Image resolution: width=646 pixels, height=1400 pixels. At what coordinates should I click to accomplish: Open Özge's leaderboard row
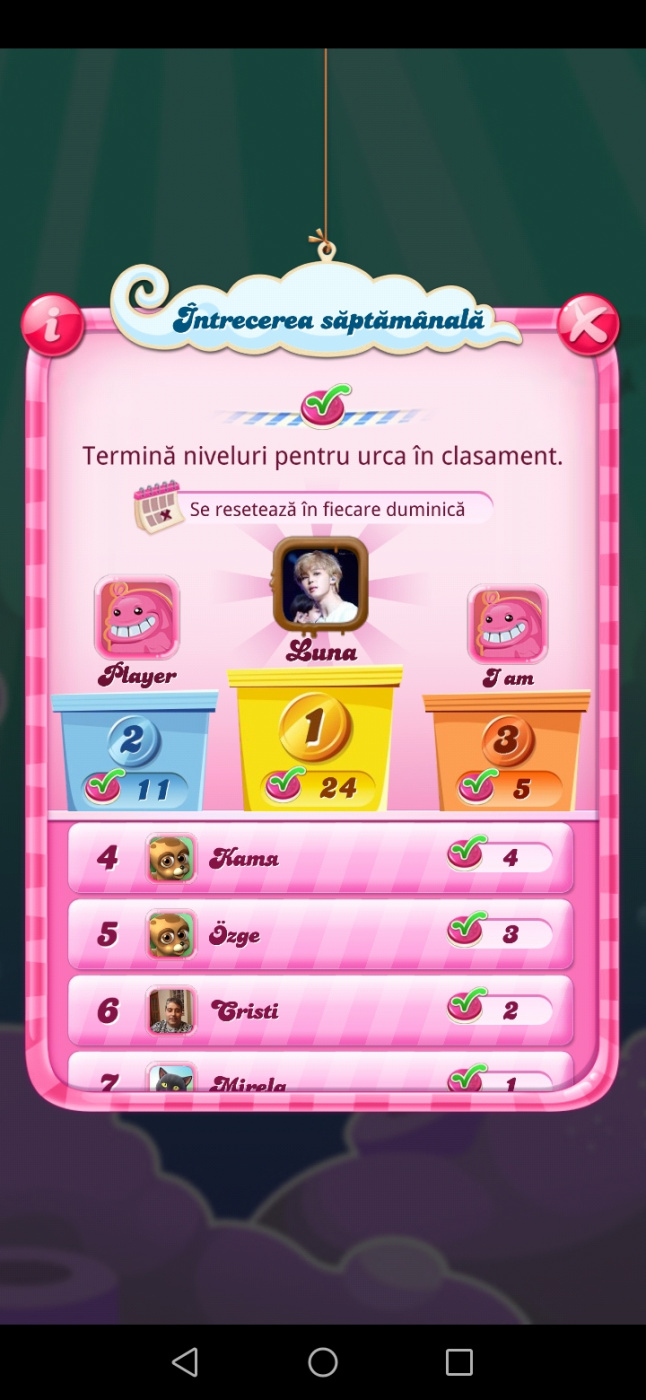[x=320, y=934]
